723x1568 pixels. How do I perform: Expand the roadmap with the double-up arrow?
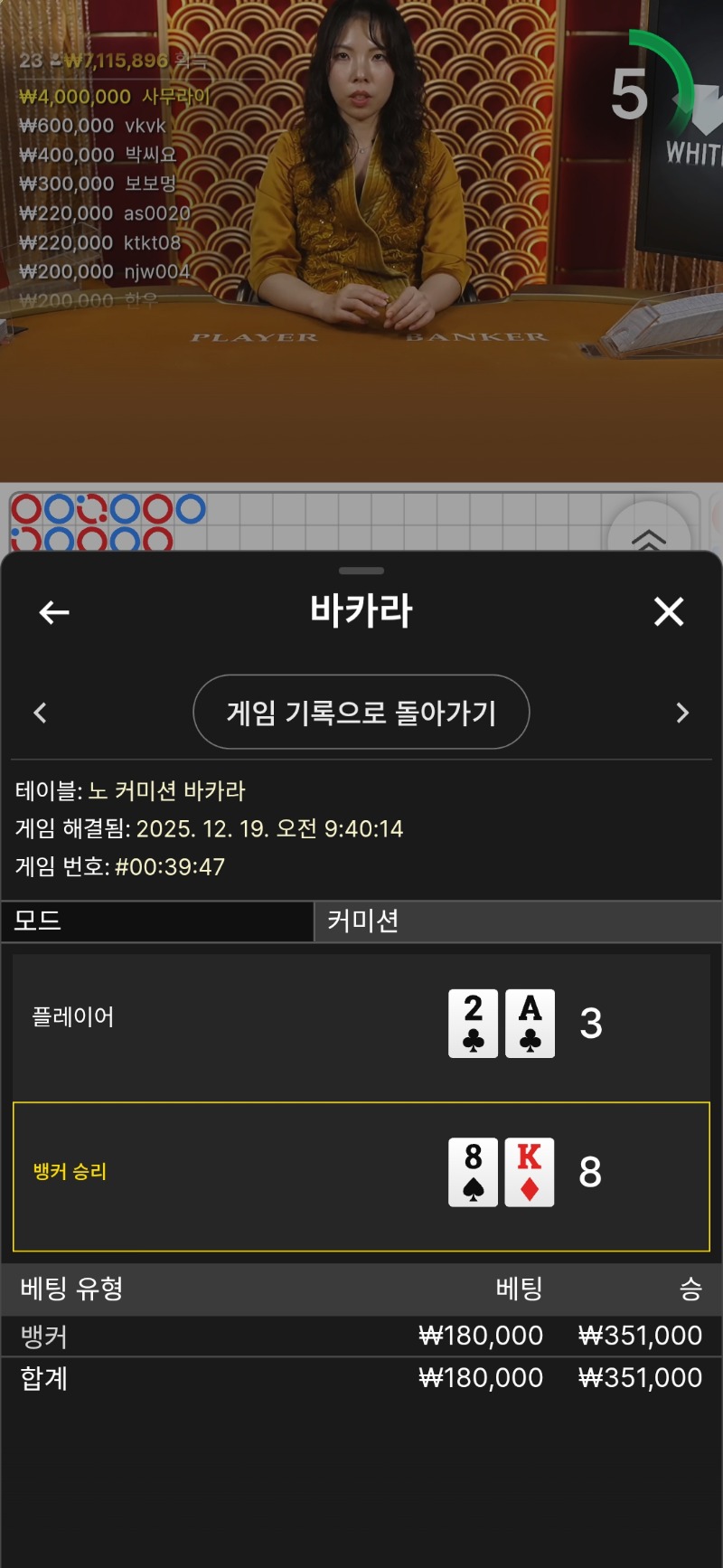pyautogui.click(x=648, y=539)
